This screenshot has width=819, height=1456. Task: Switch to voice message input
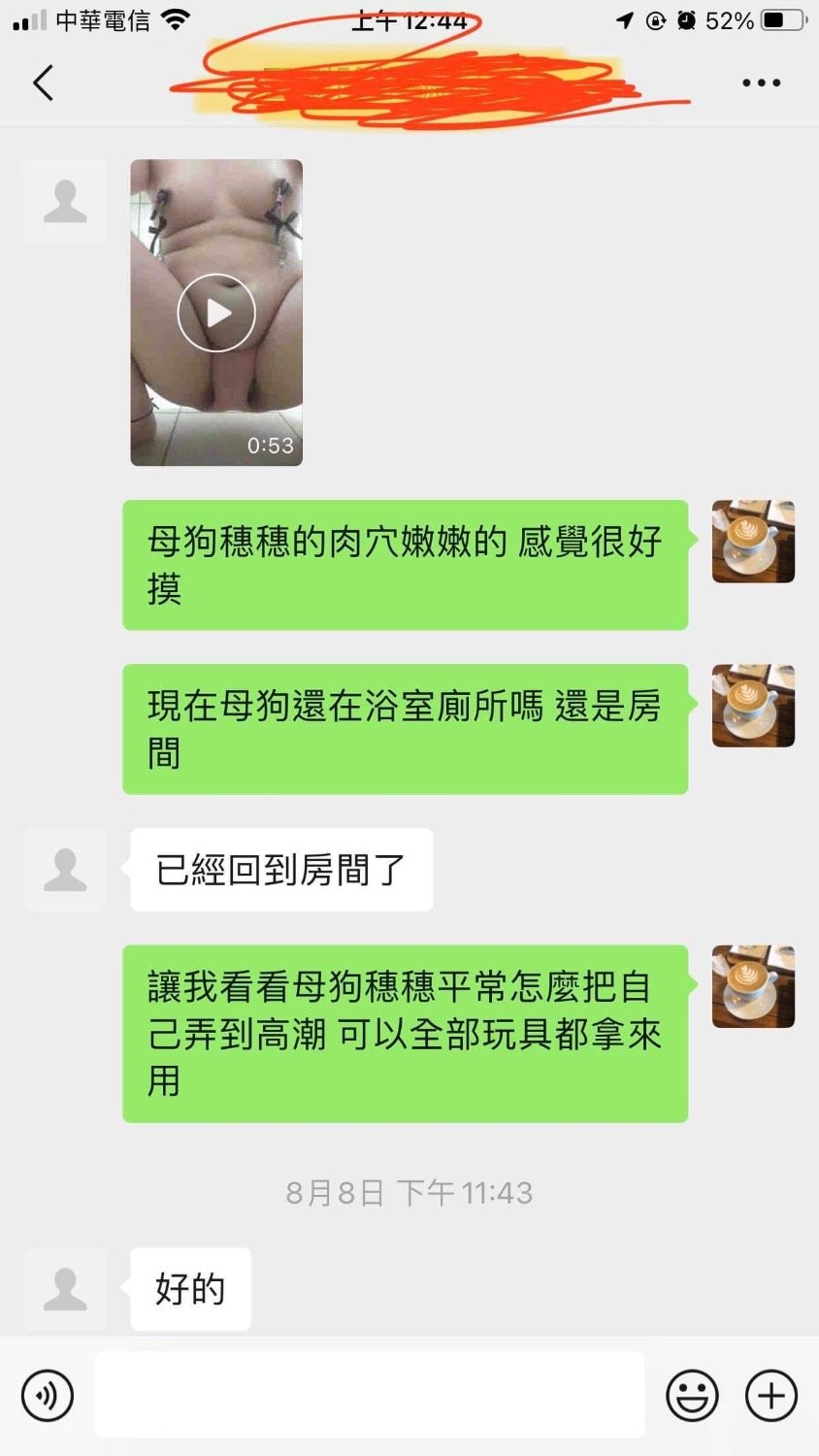(47, 1396)
